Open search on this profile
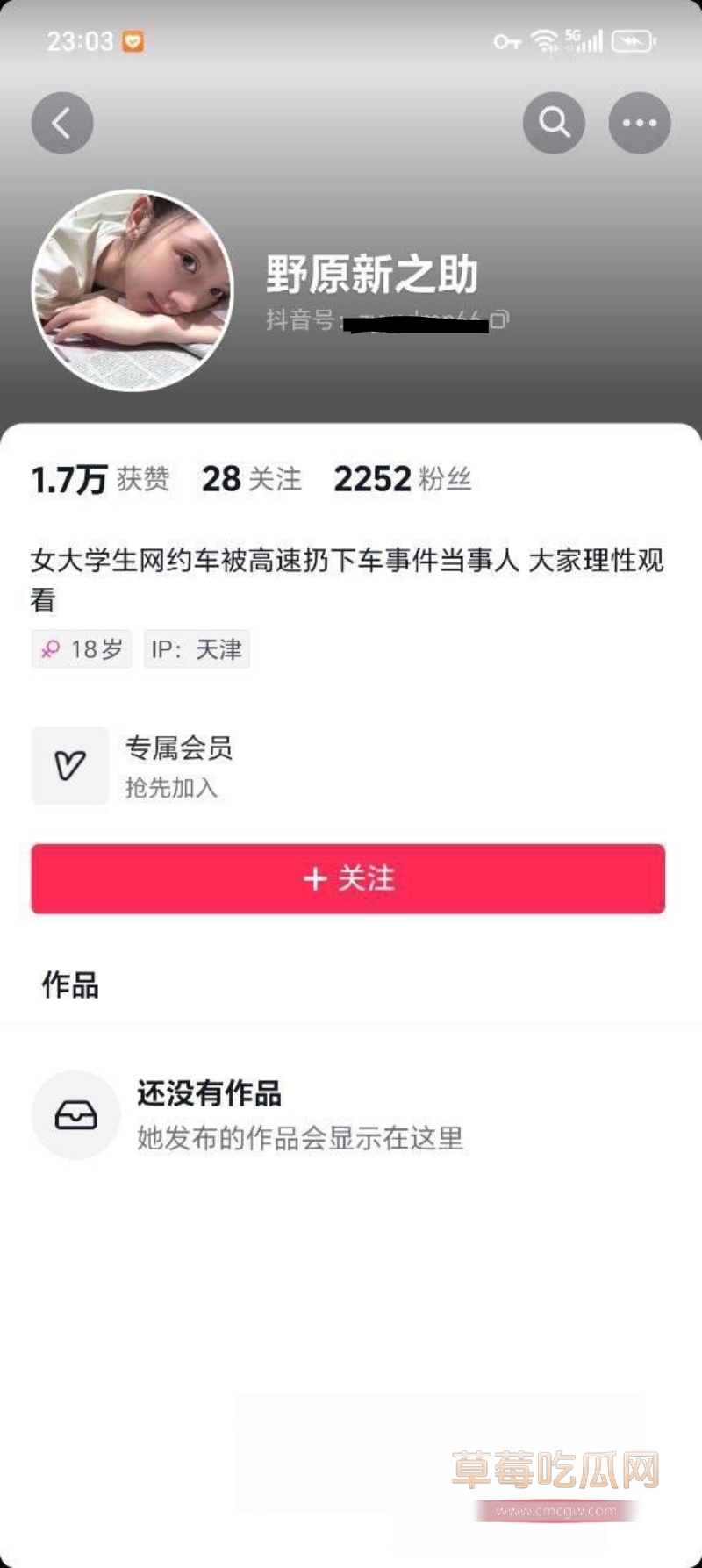Viewport: 702px width, 1568px height. (554, 123)
